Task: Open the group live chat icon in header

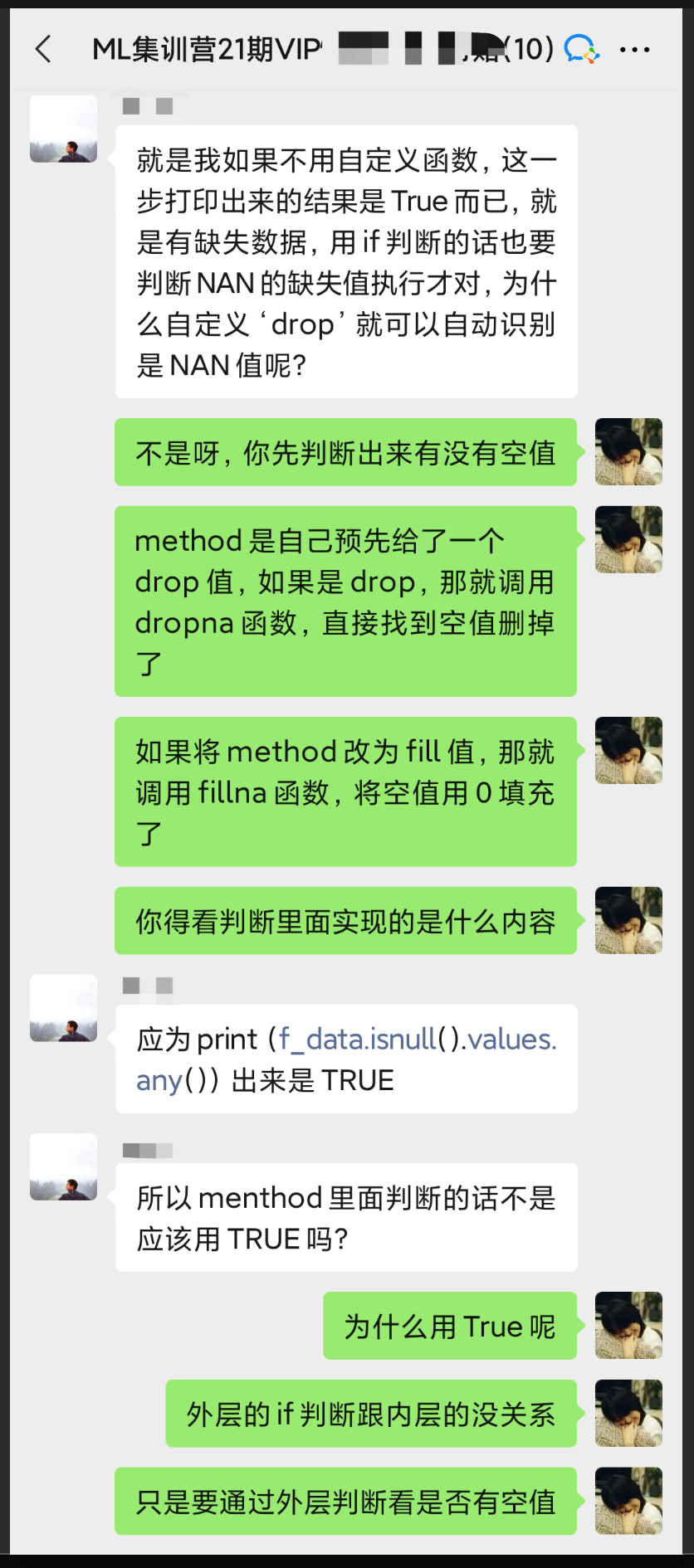Action: 582,49
